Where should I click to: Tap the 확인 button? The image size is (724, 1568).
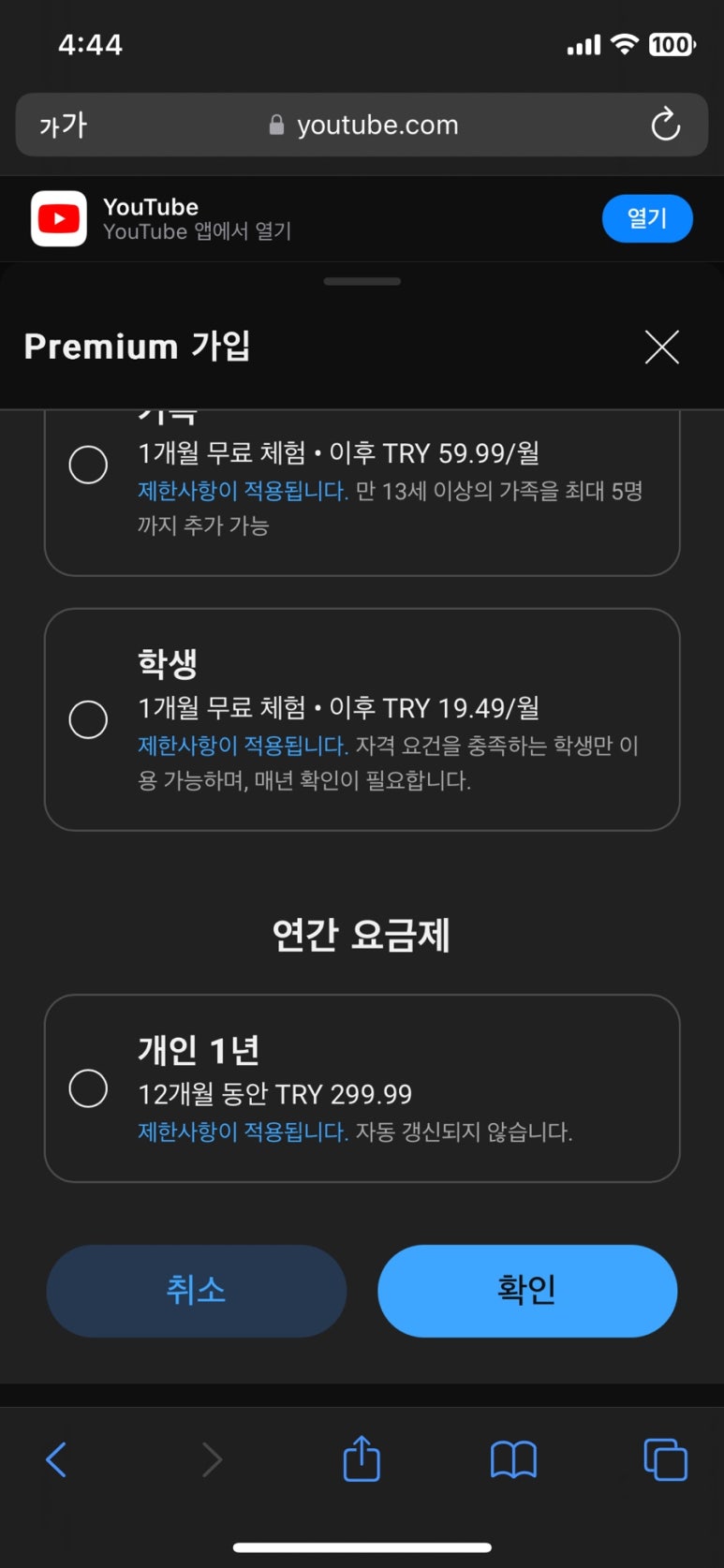(x=527, y=1291)
